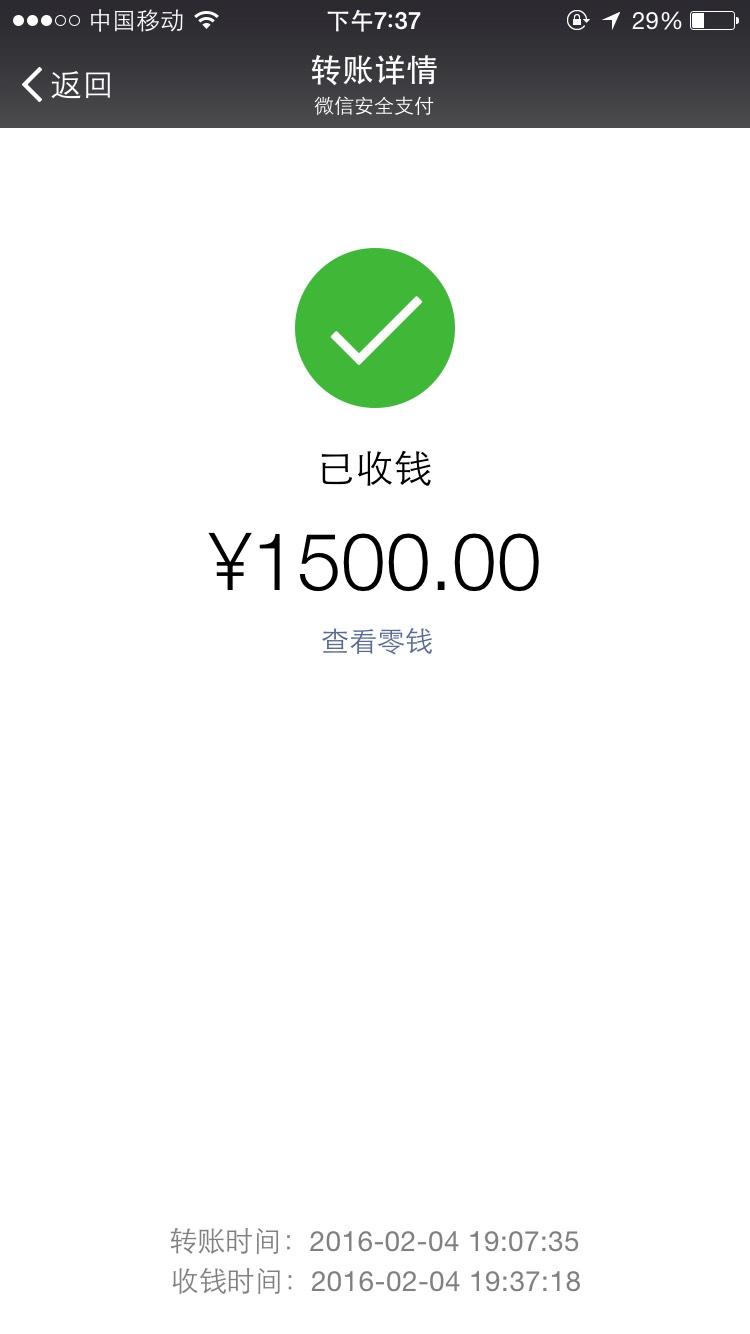Screen dimensions: 750x1334
Task: Go back with the 返回 button
Action: tap(66, 85)
